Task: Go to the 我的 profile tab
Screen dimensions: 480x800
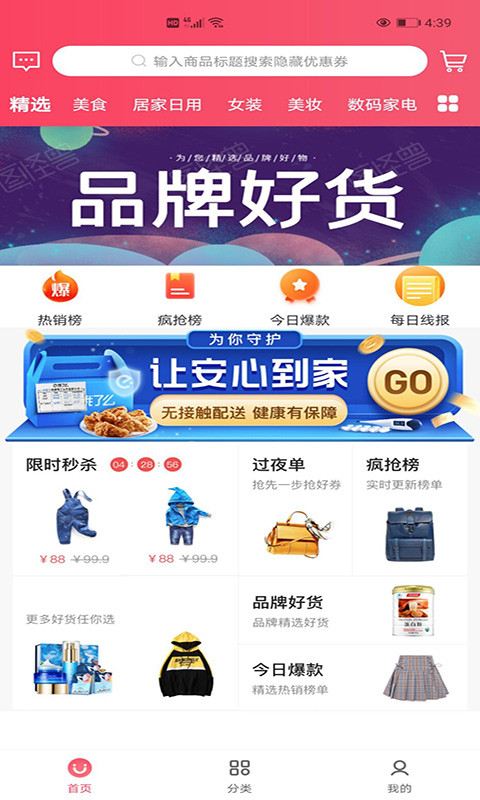Action: click(399, 776)
